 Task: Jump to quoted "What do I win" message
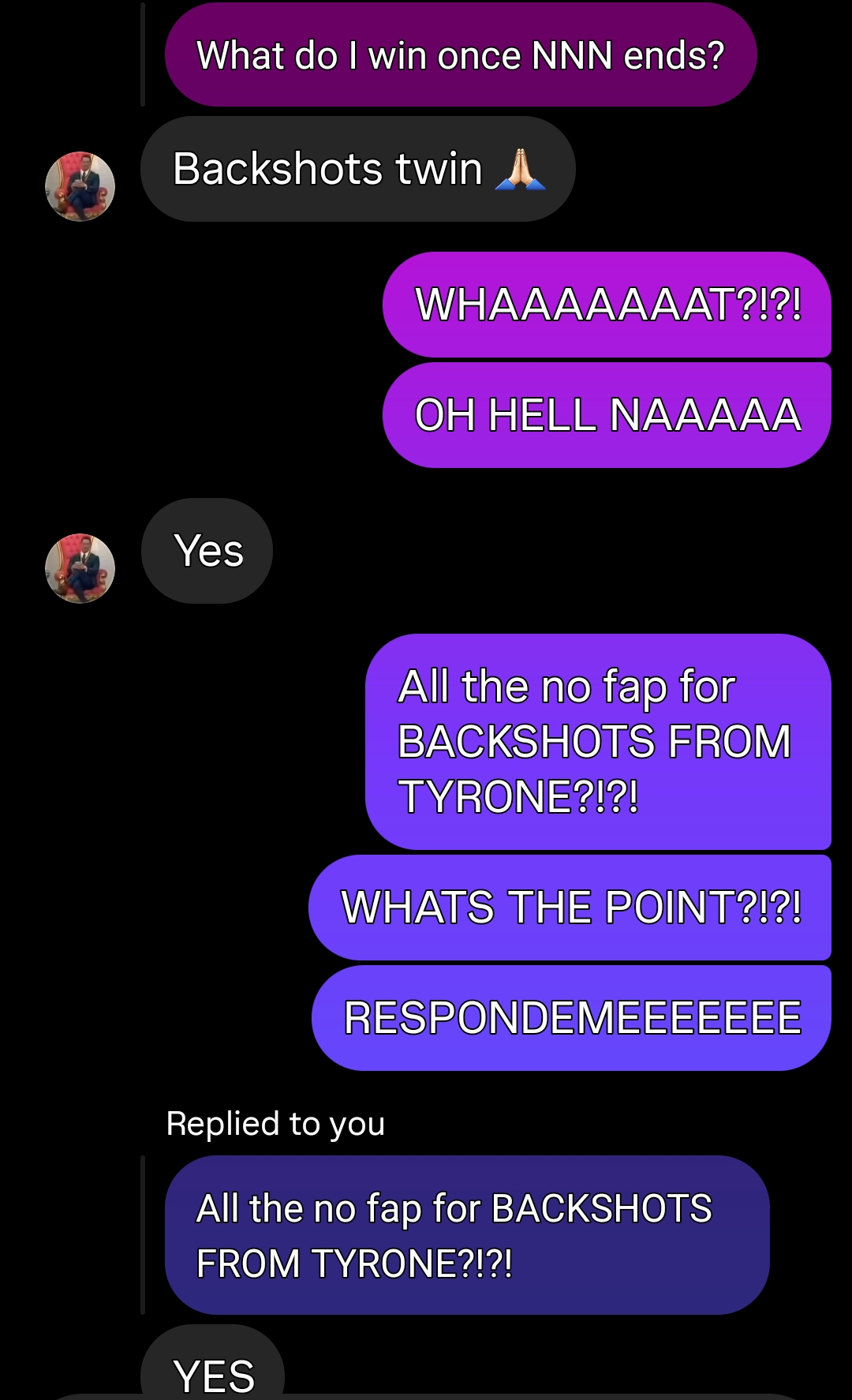point(460,55)
